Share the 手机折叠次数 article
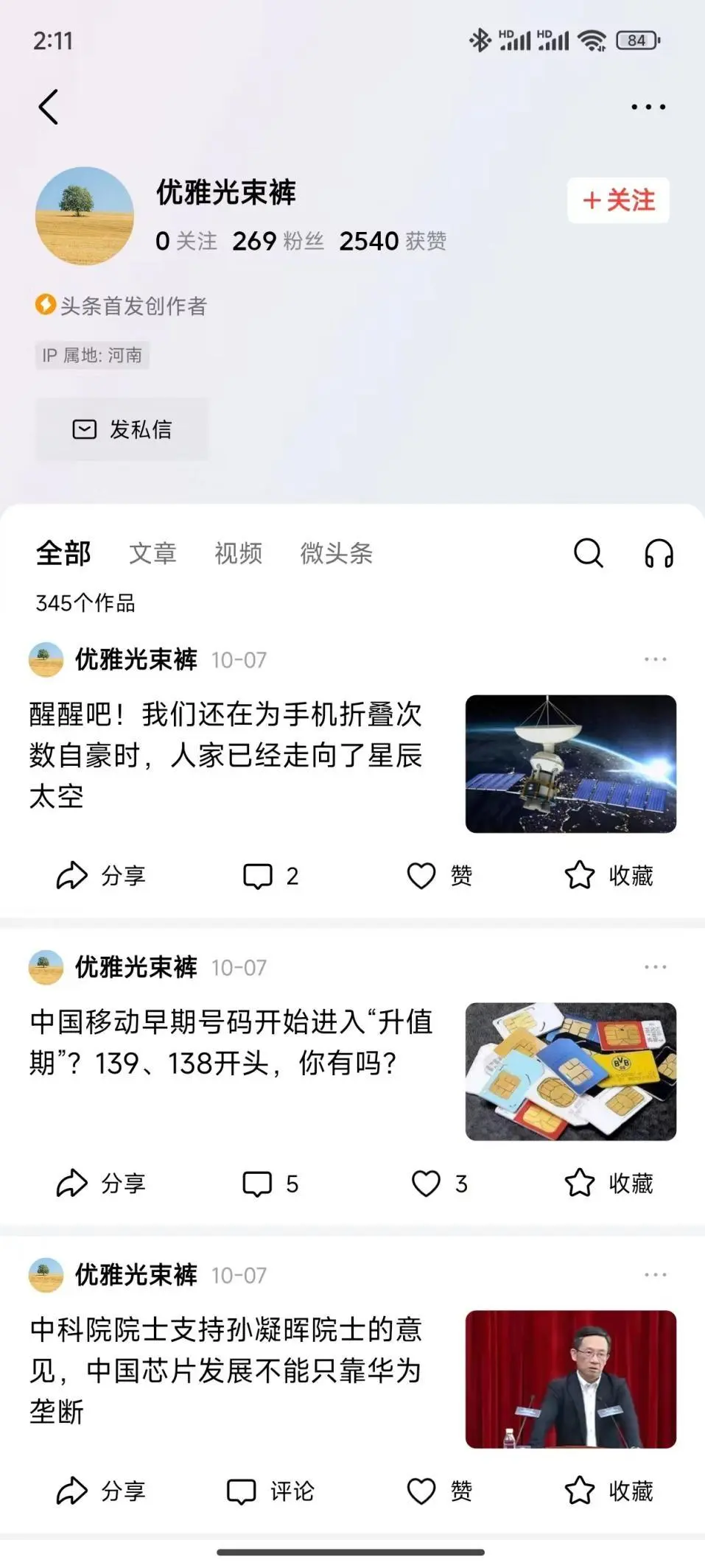 [x=101, y=876]
